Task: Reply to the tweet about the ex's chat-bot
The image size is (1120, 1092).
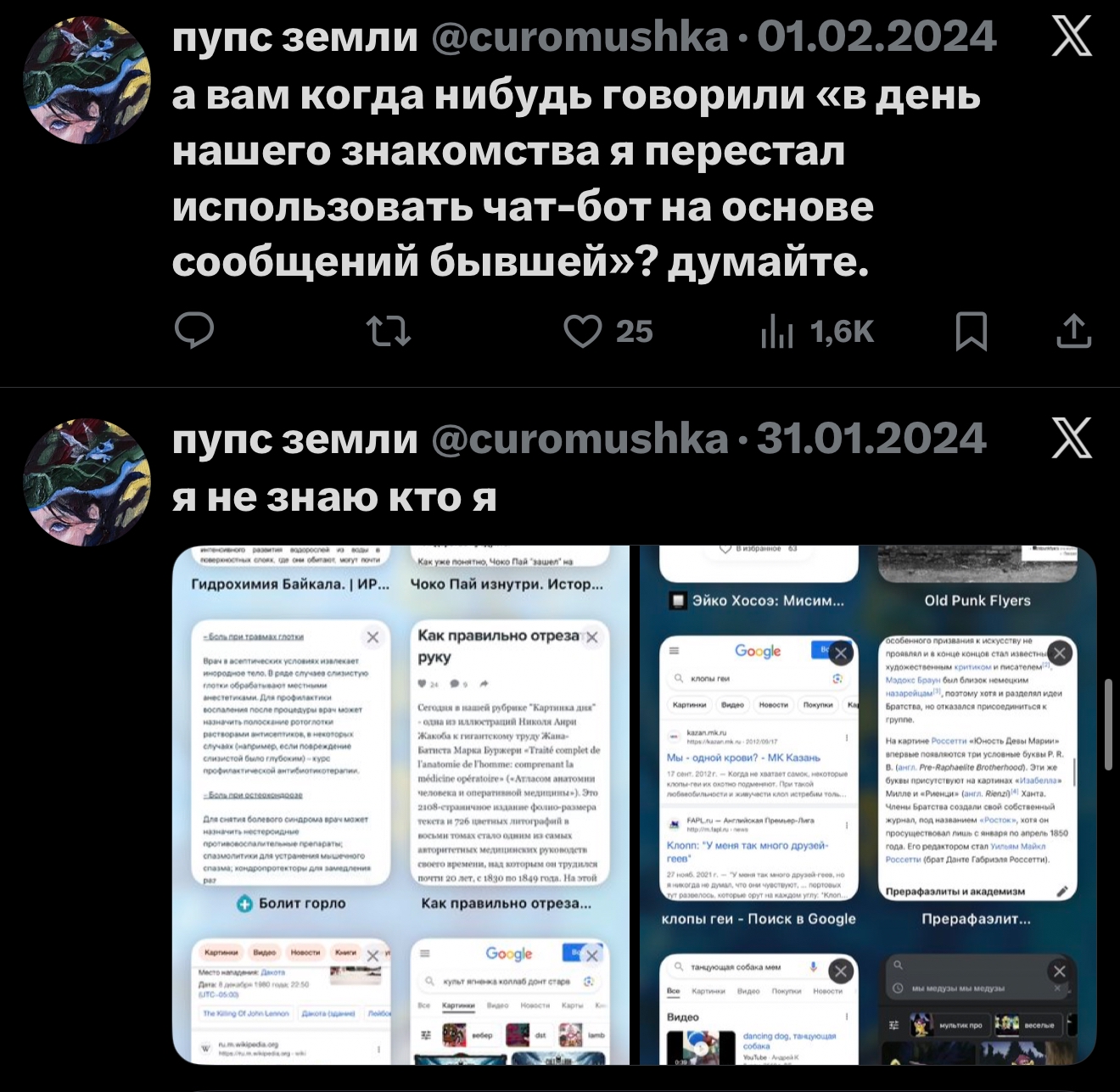Action: (194, 331)
